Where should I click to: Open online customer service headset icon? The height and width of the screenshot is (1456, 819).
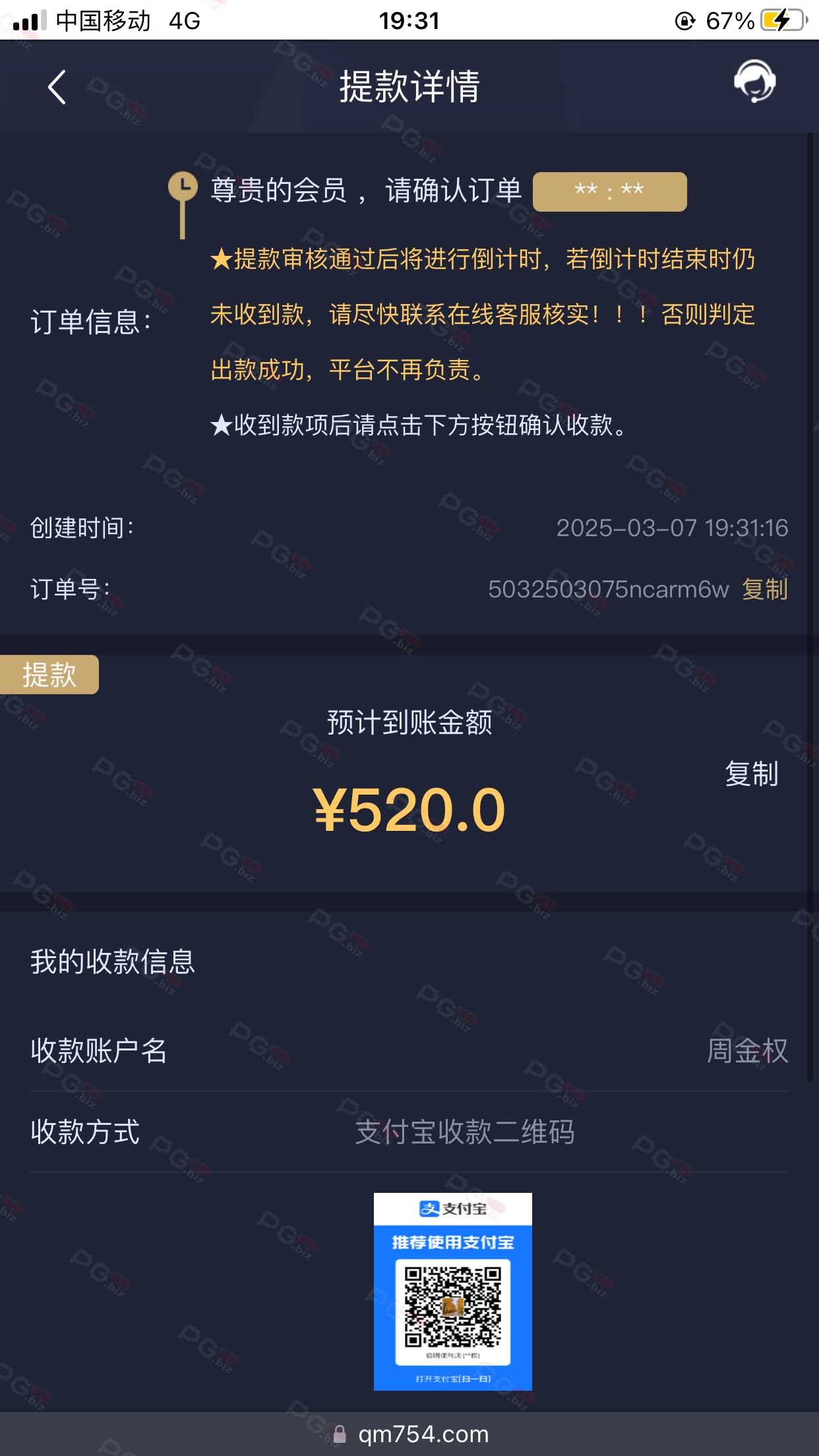click(x=754, y=81)
